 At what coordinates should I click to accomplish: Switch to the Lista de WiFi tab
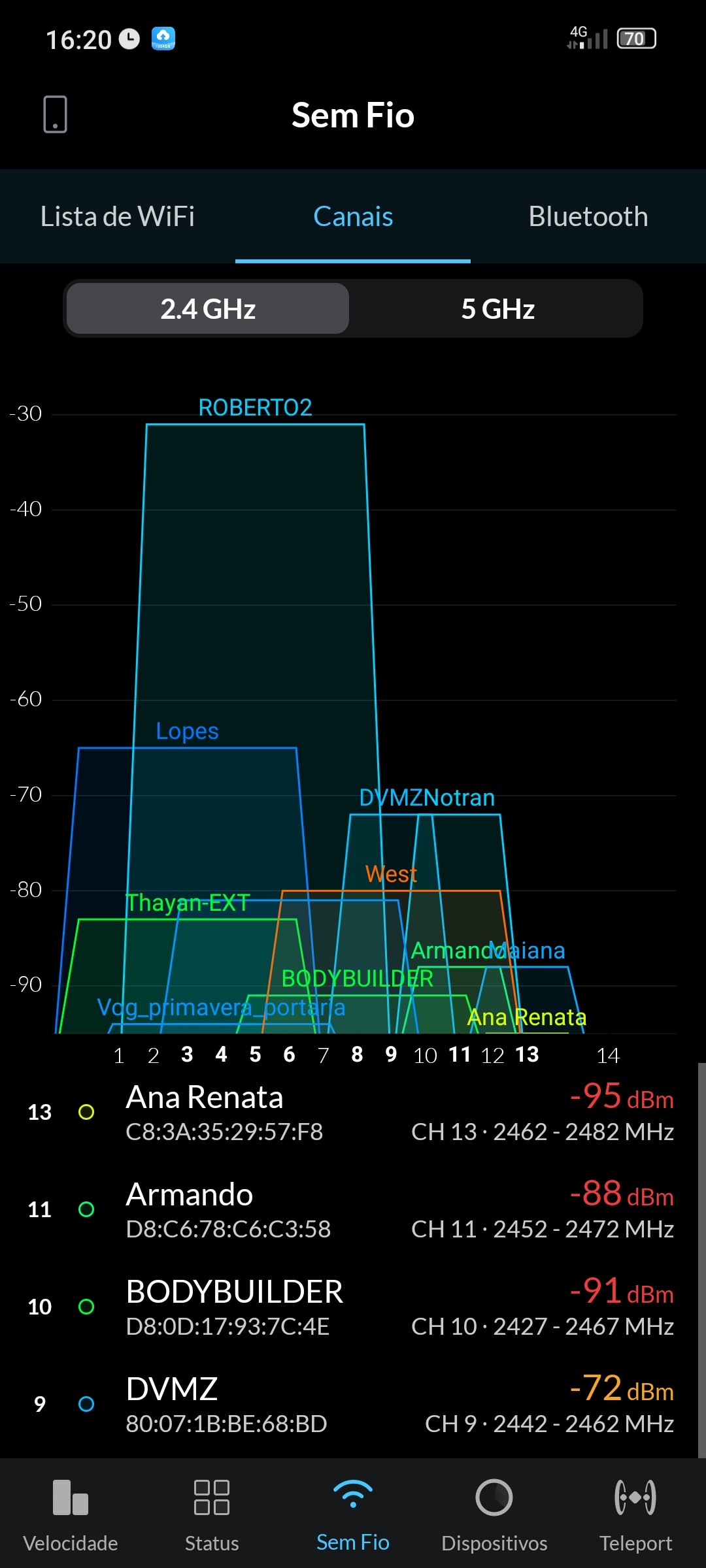(x=118, y=217)
